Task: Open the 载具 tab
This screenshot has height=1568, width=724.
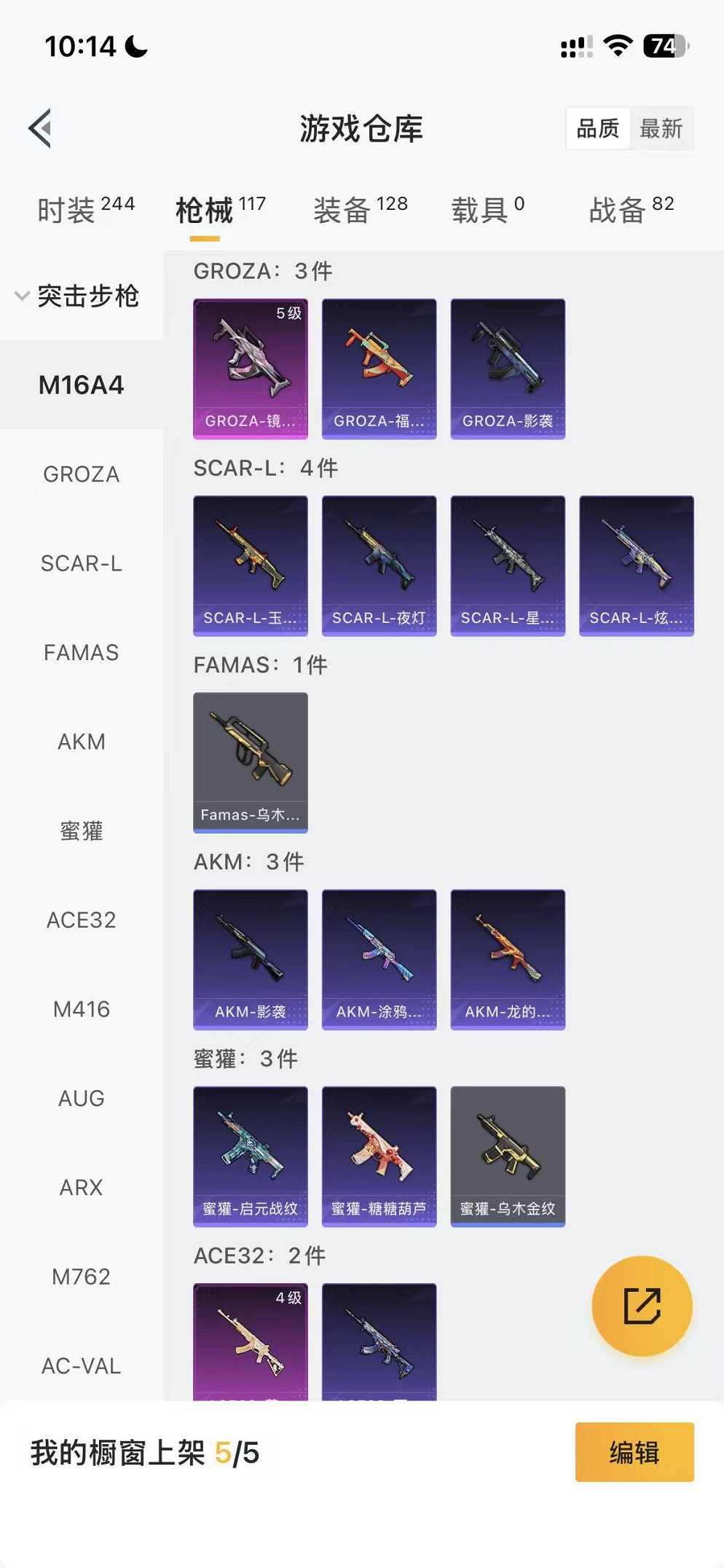Action: 487,210
